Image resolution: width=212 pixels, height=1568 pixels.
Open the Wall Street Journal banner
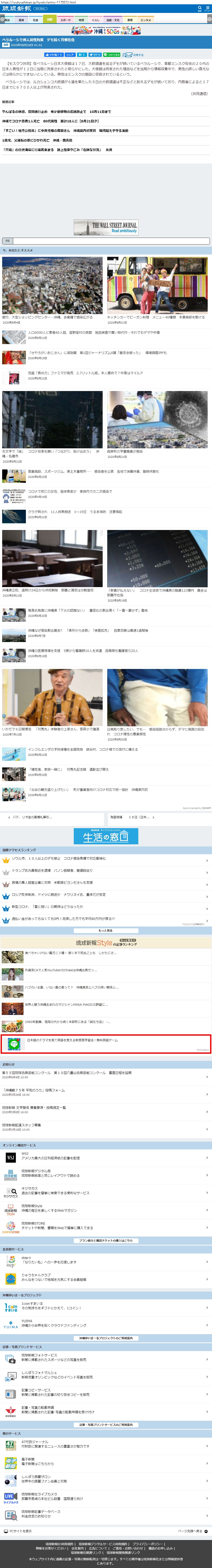106,227
